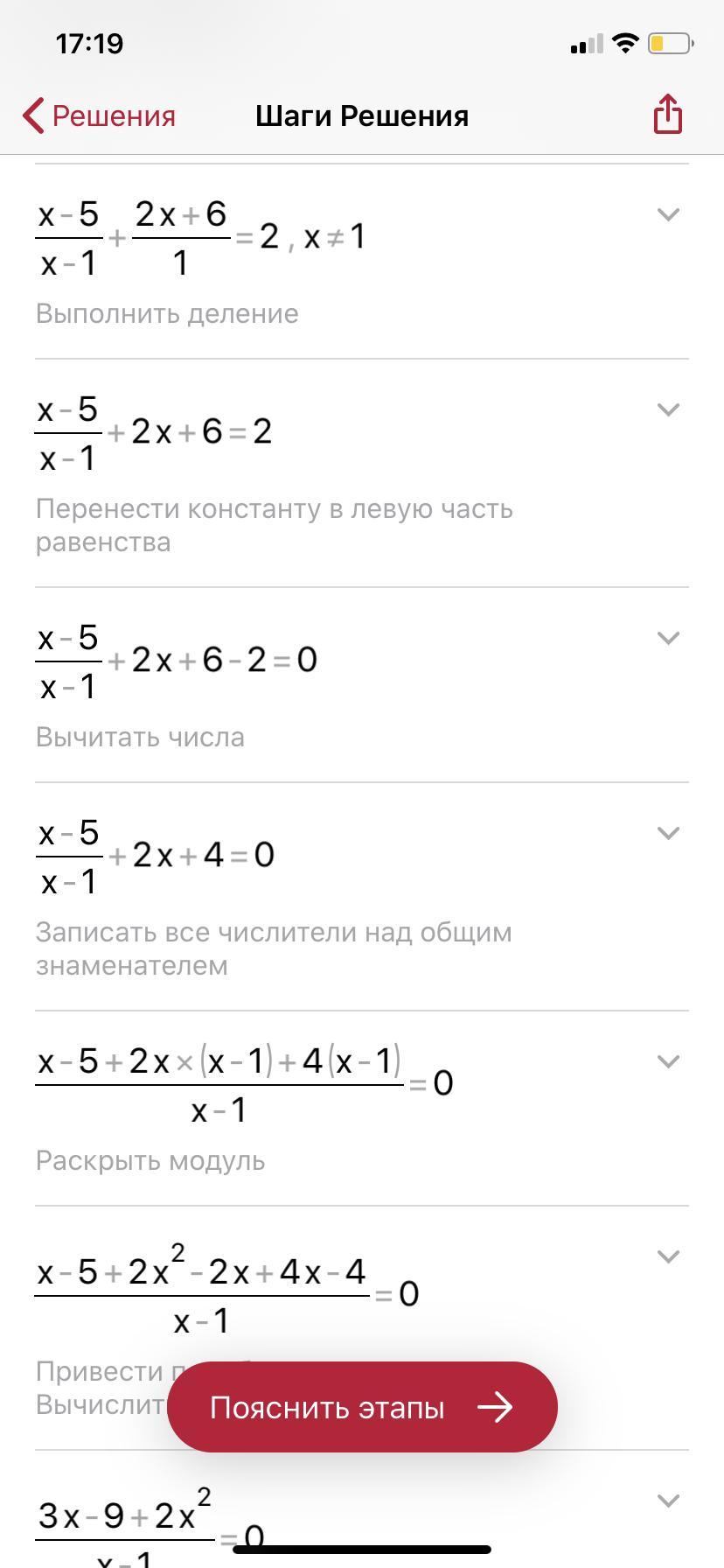Expand the Вычитать числа step
The width and height of the screenshot is (724, 1568).
pyautogui.click(x=668, y=638)
